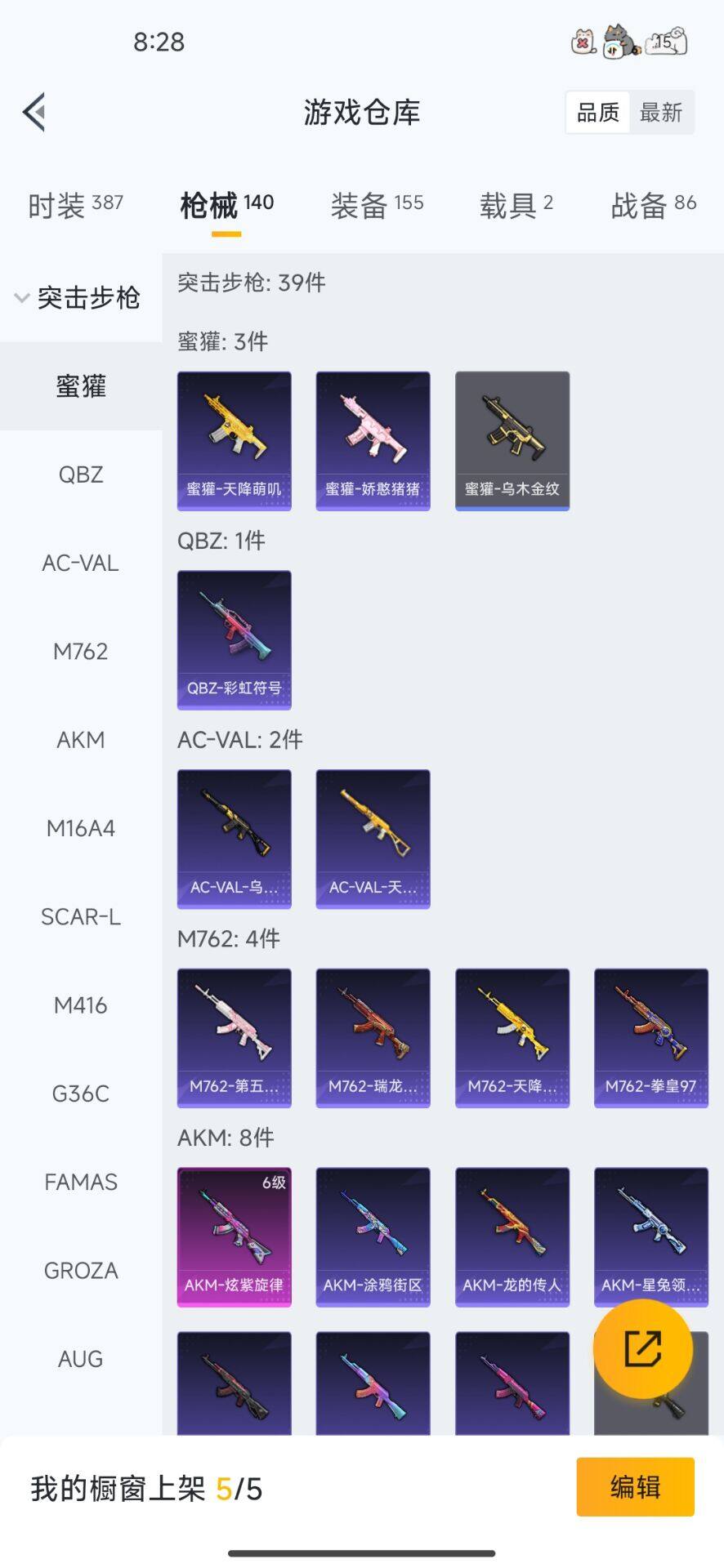Sort the warehouse by 最新
Image resolution: width=724 pixels, height=1568 pixels.
(660, 113)
